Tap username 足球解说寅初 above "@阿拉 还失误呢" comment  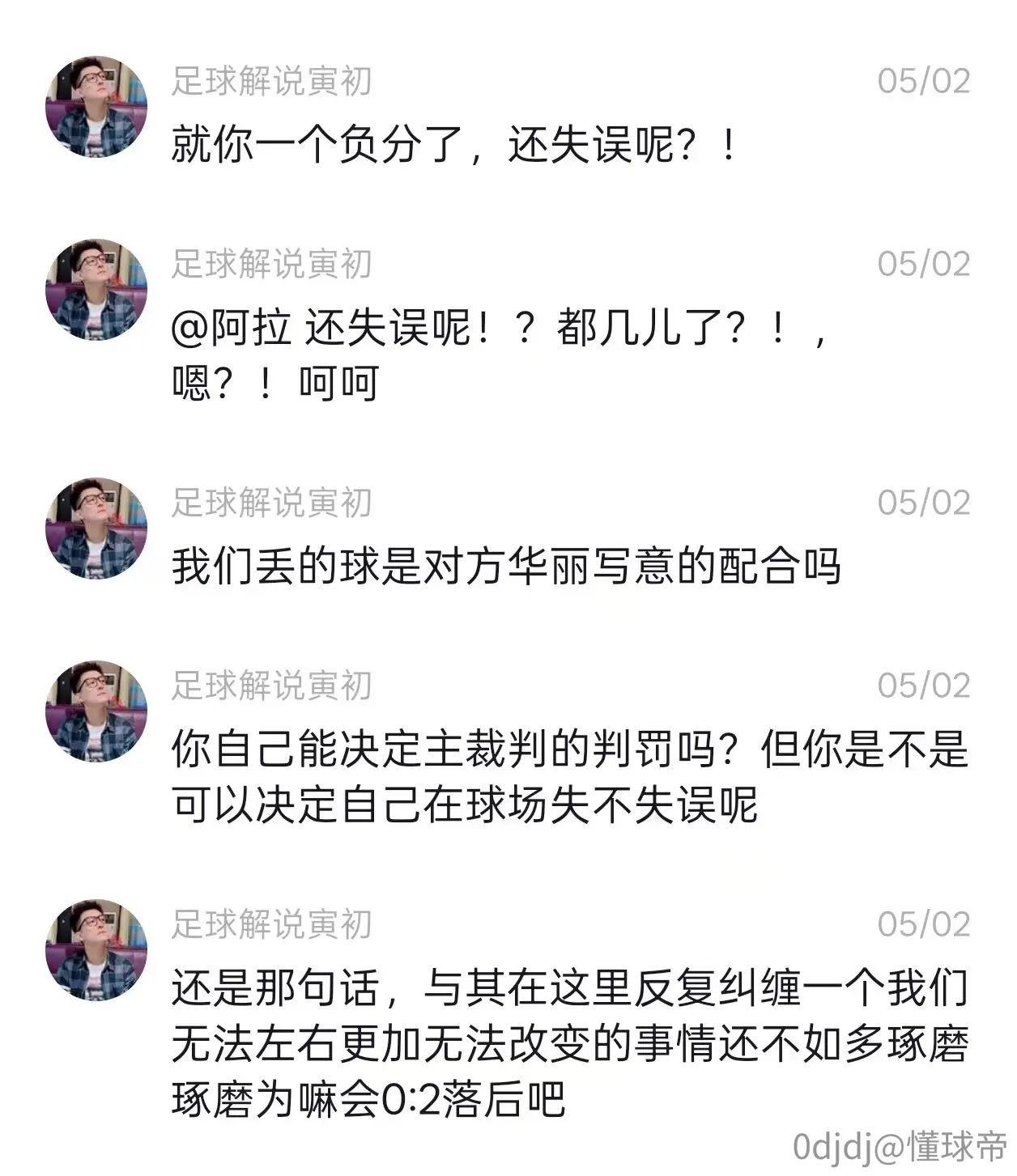coord(271,264)
